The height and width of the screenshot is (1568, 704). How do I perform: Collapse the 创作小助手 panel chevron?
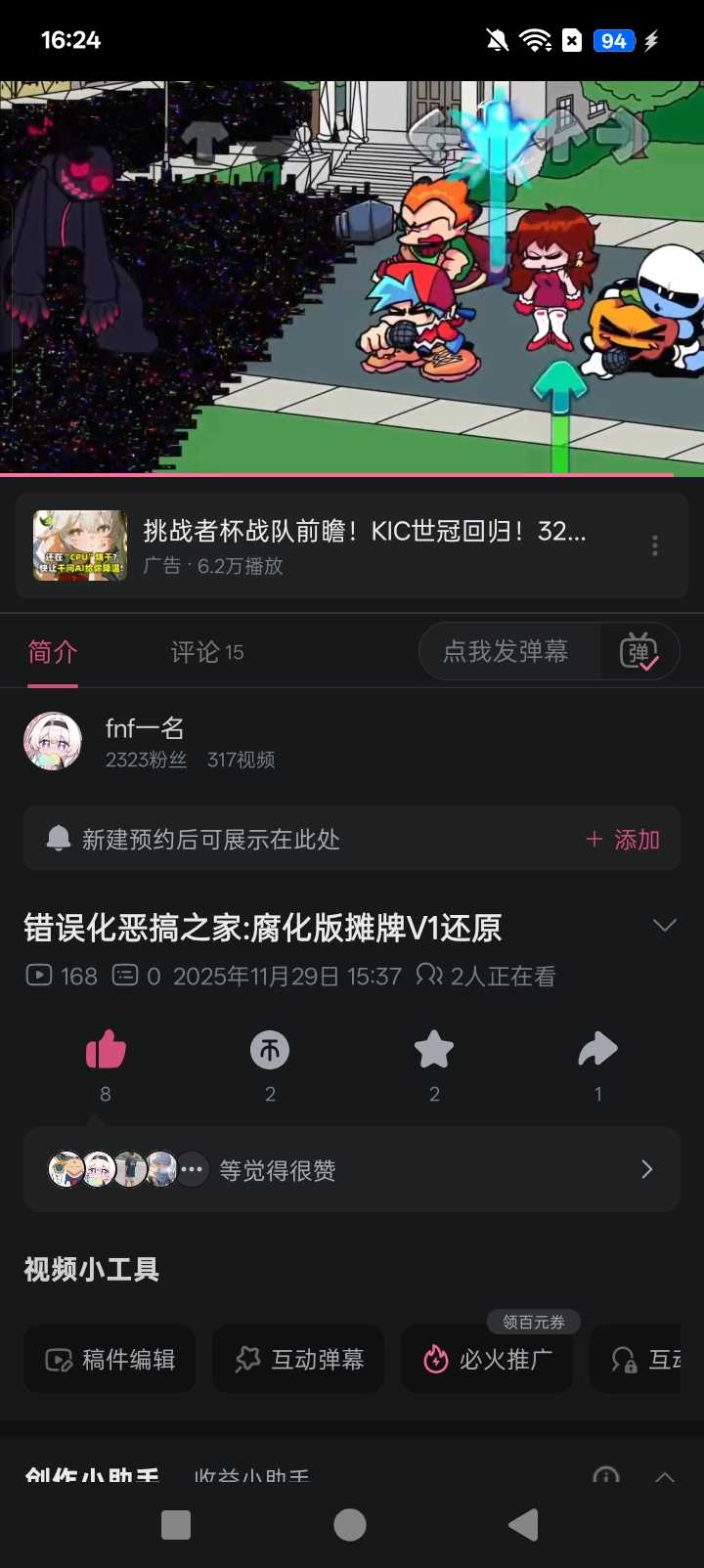click(x=664, y=1476)
